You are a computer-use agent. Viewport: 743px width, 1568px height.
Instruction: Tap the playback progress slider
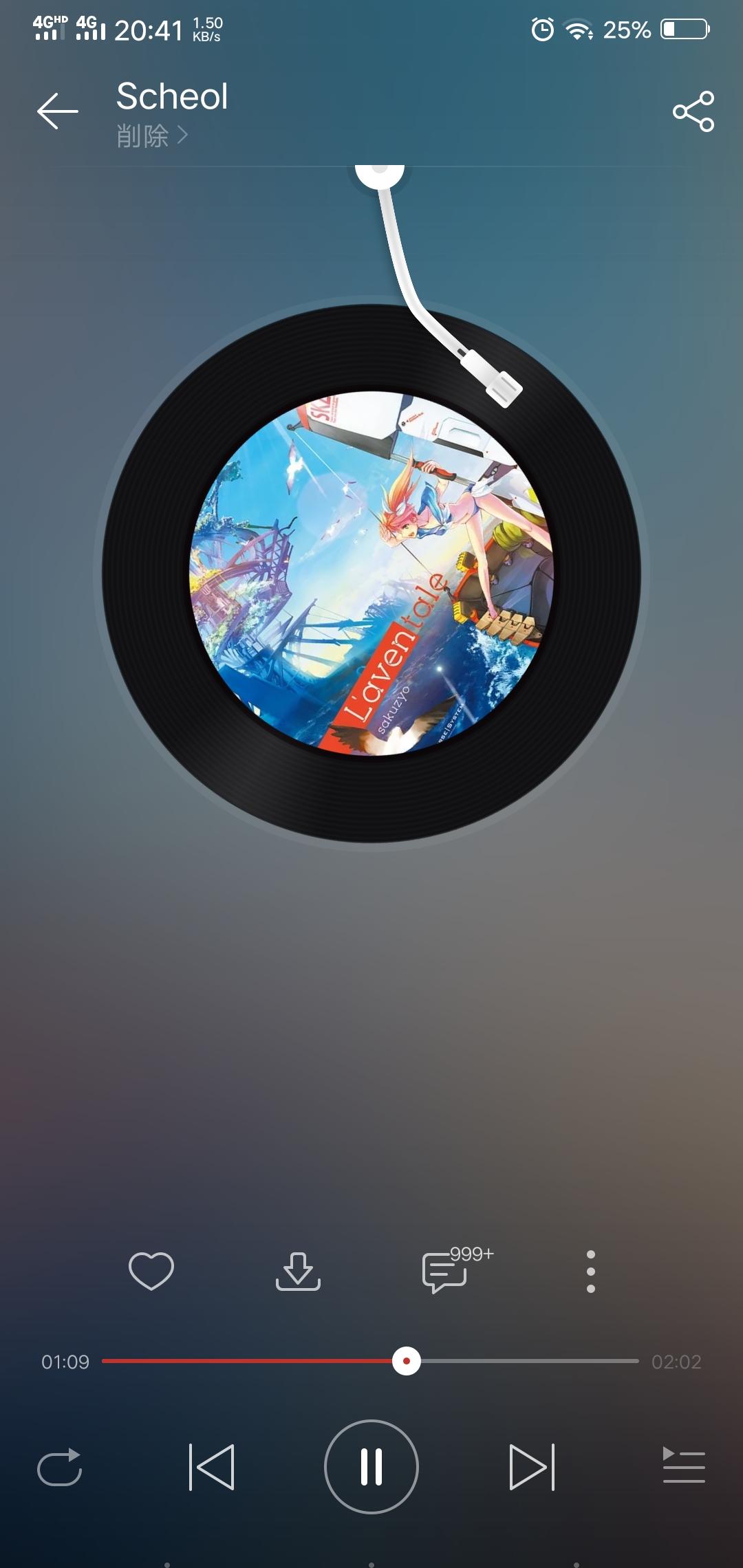370,1361
